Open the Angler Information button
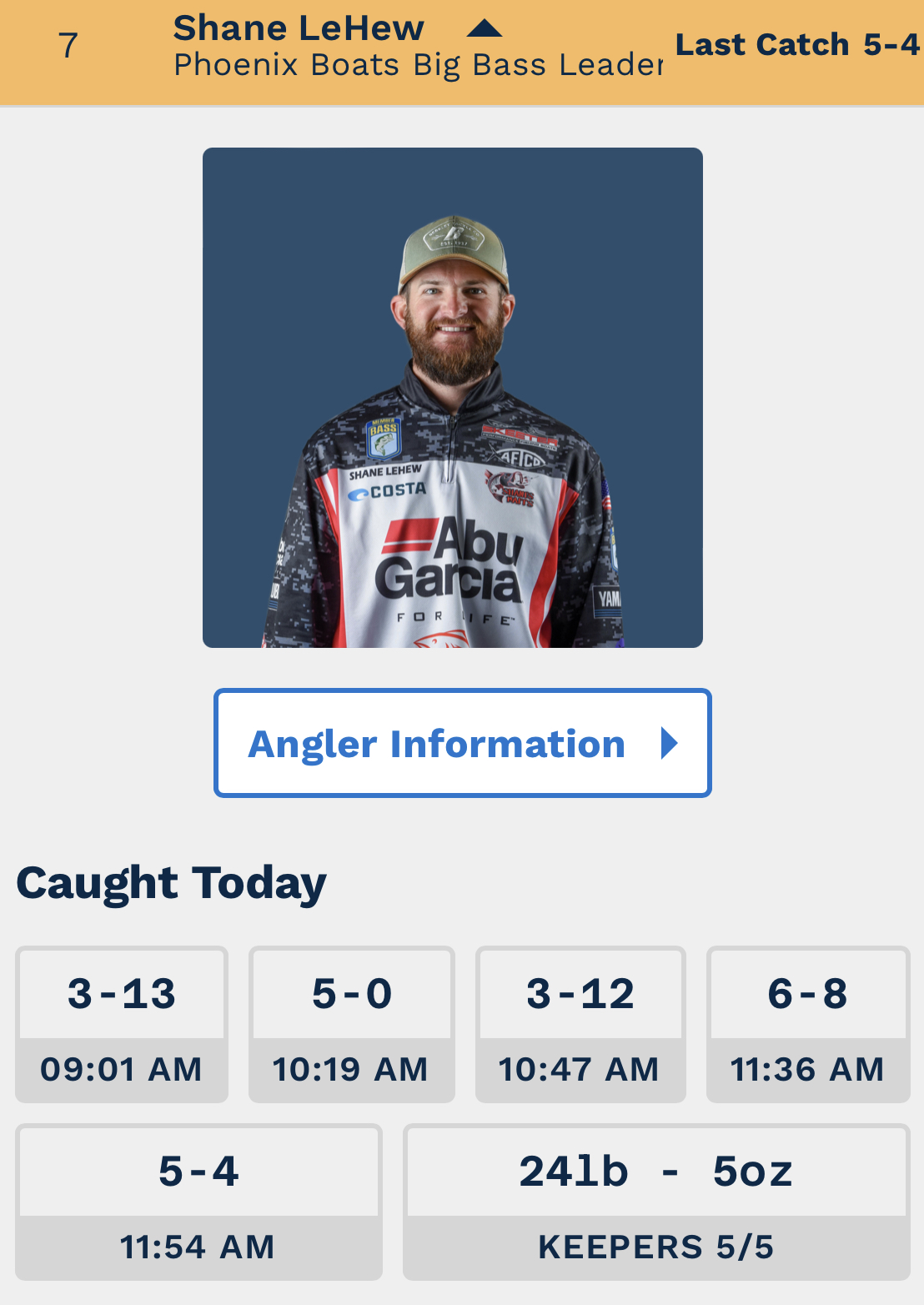 click(x=462, y=743)
